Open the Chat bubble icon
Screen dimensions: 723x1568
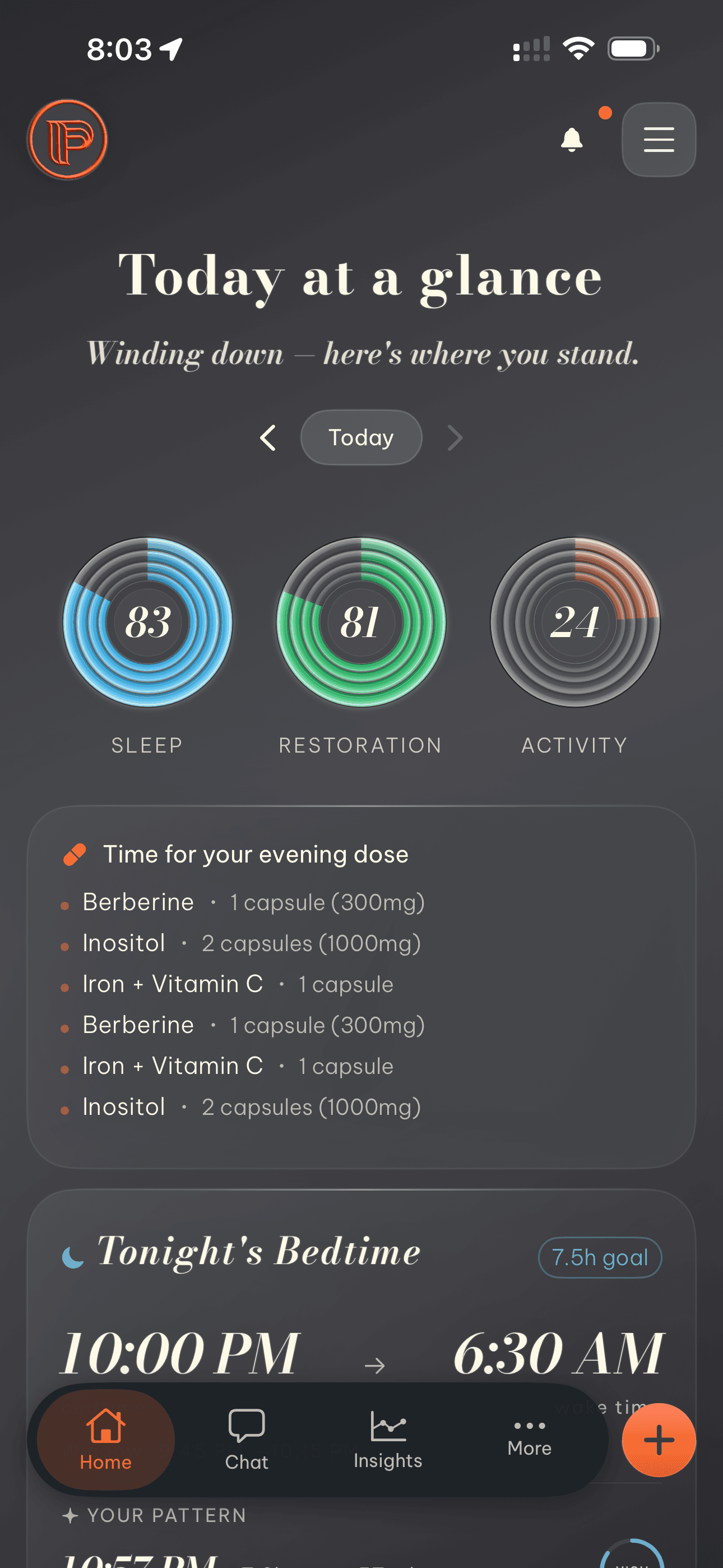pos(246,1427)
